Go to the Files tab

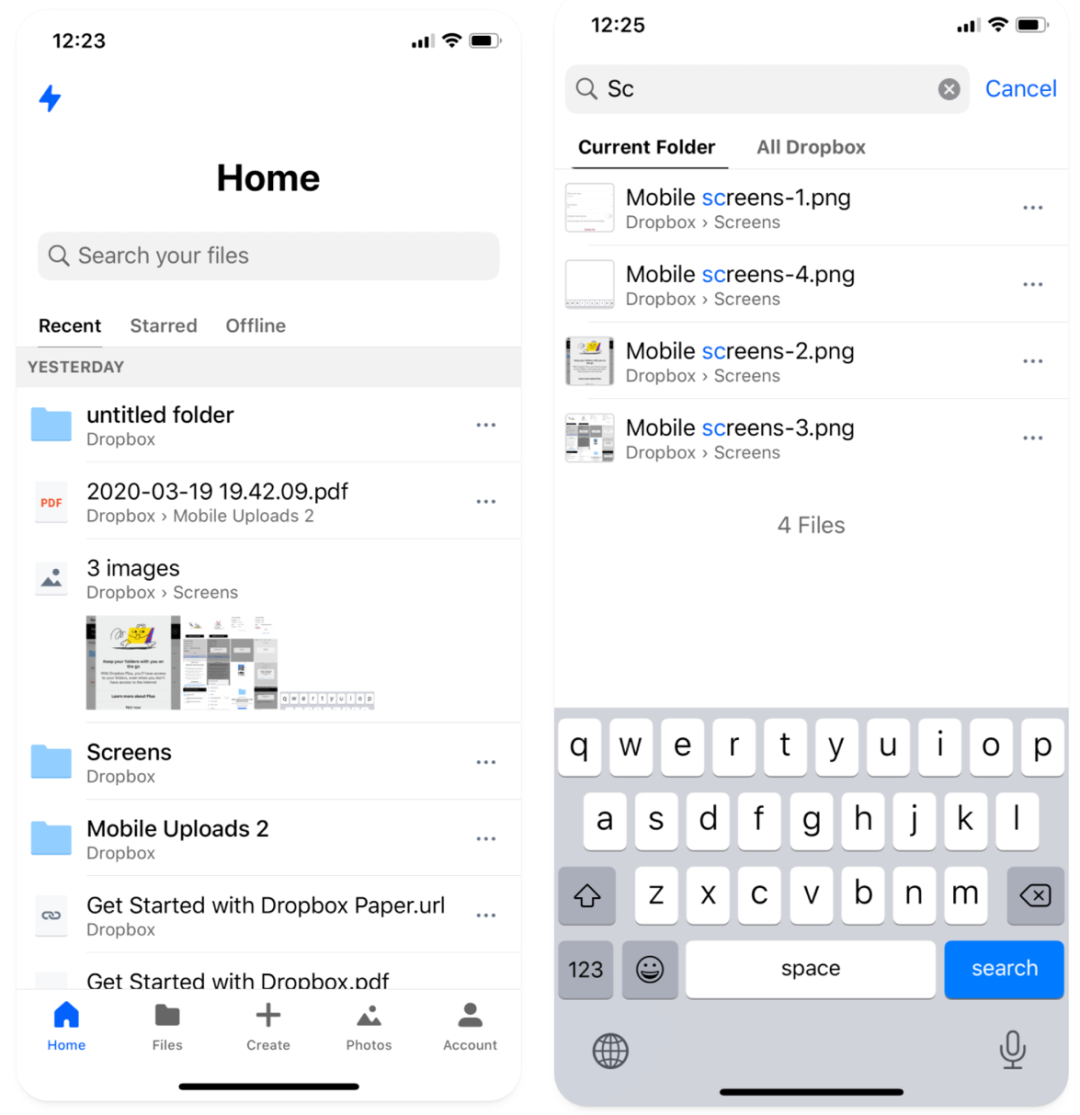point(167,1027)
